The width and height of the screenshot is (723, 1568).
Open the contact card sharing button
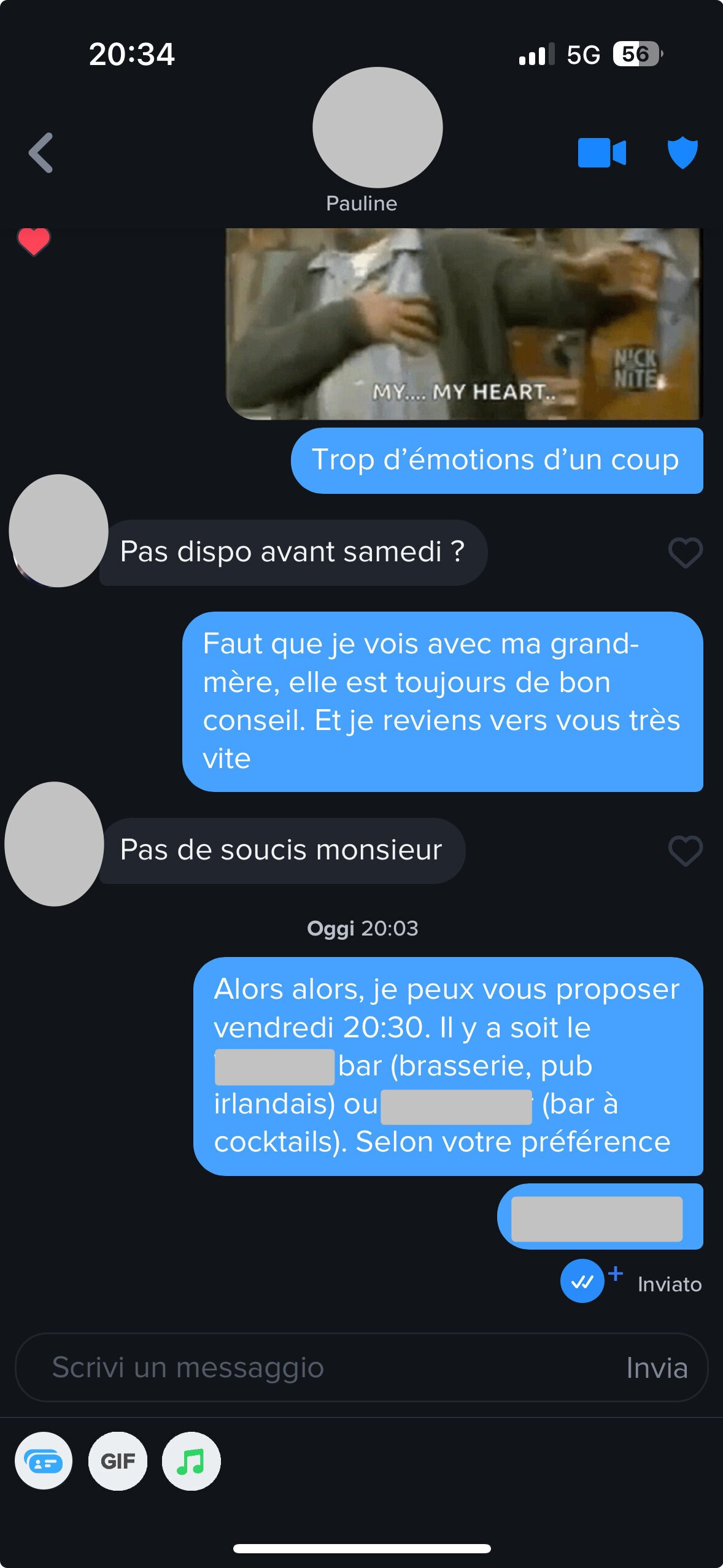click(x=44, y=1461)
